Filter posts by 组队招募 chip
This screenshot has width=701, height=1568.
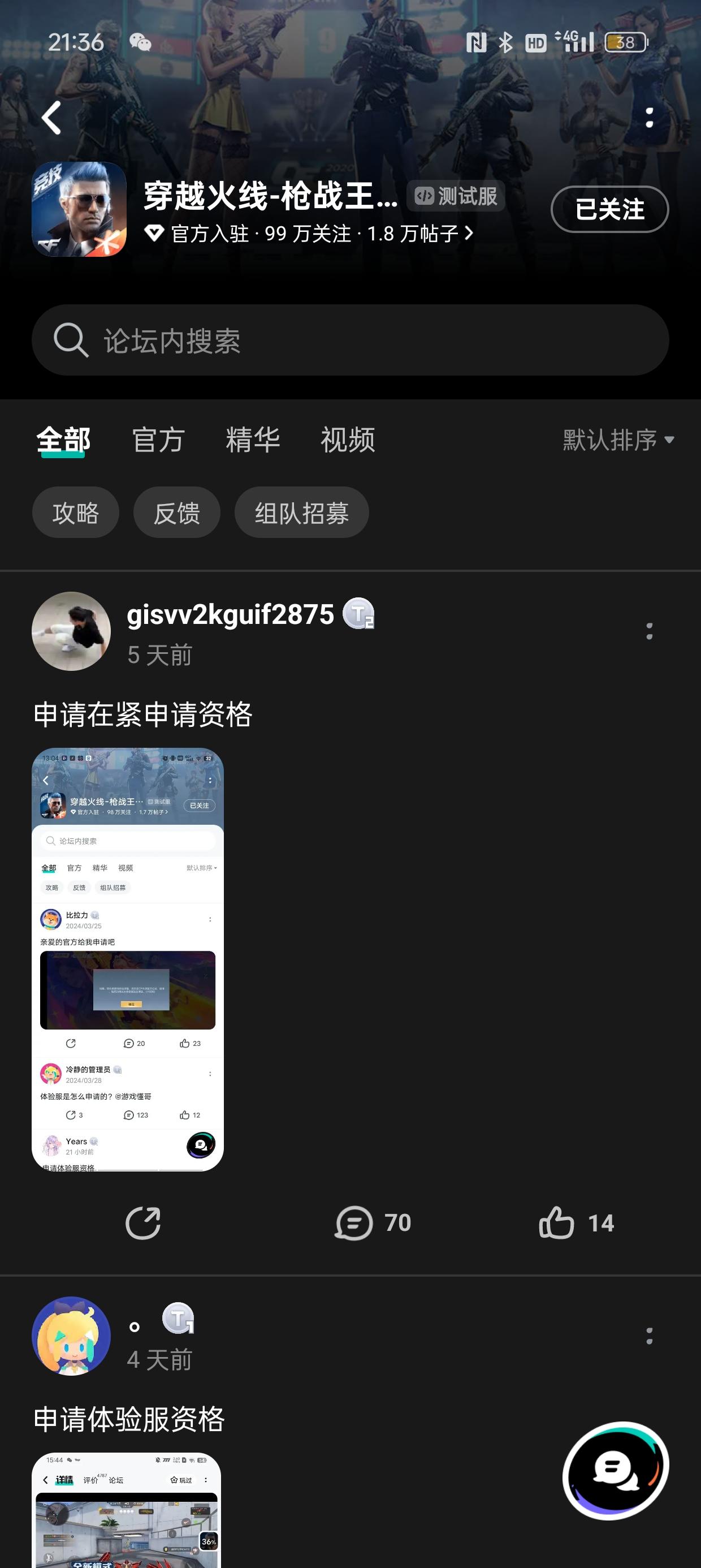301,512
